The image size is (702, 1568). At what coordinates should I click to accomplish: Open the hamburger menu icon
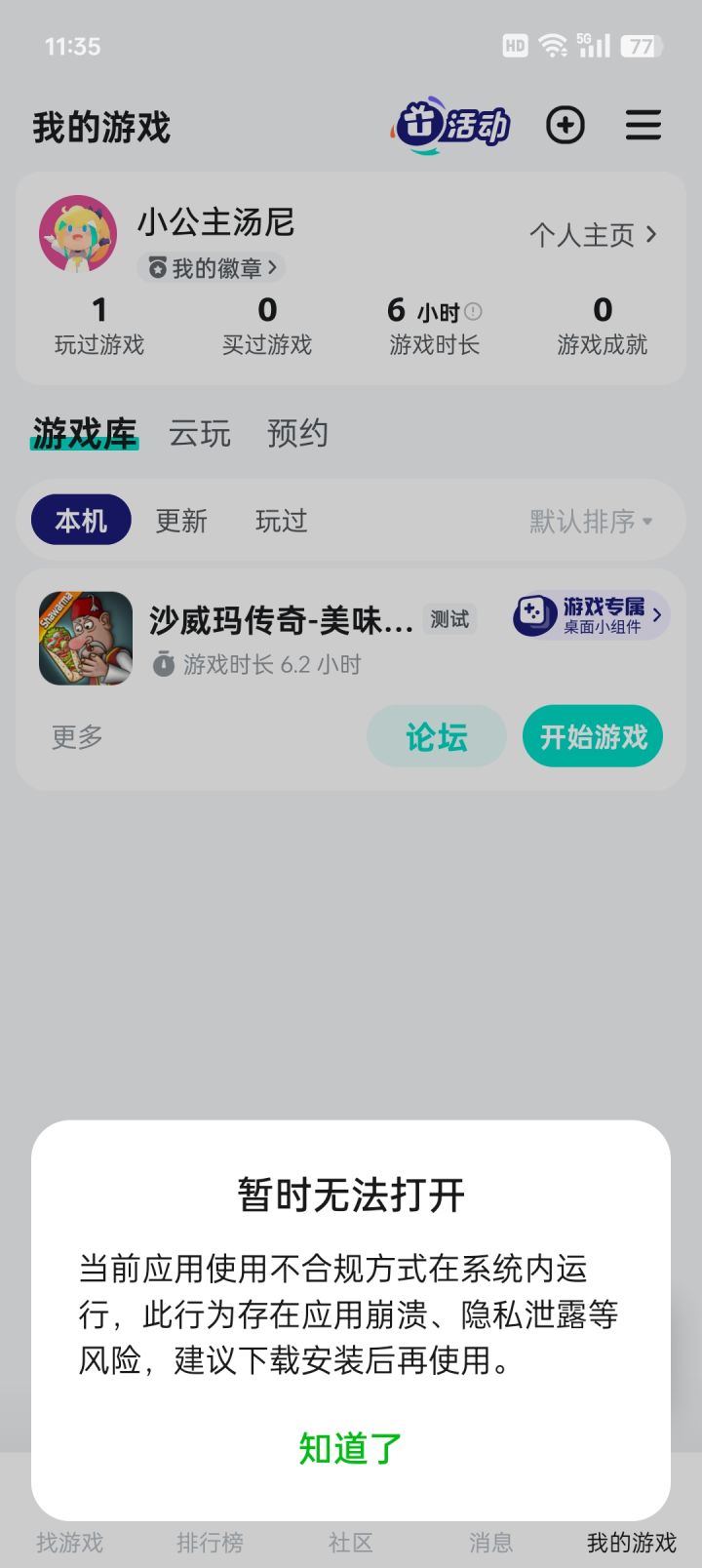(x=643, y=126)
